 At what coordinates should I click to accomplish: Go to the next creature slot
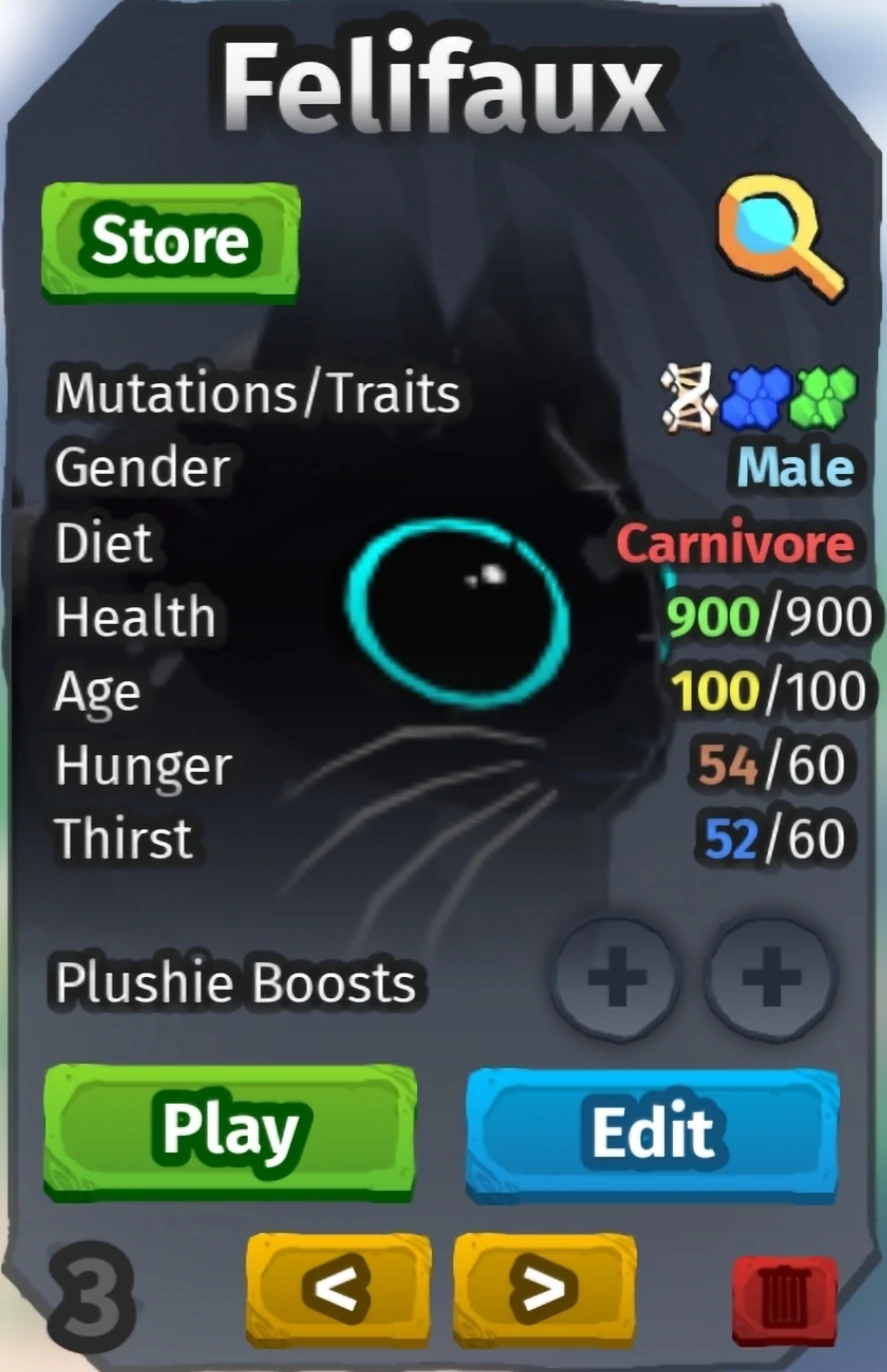point(545,1287)
